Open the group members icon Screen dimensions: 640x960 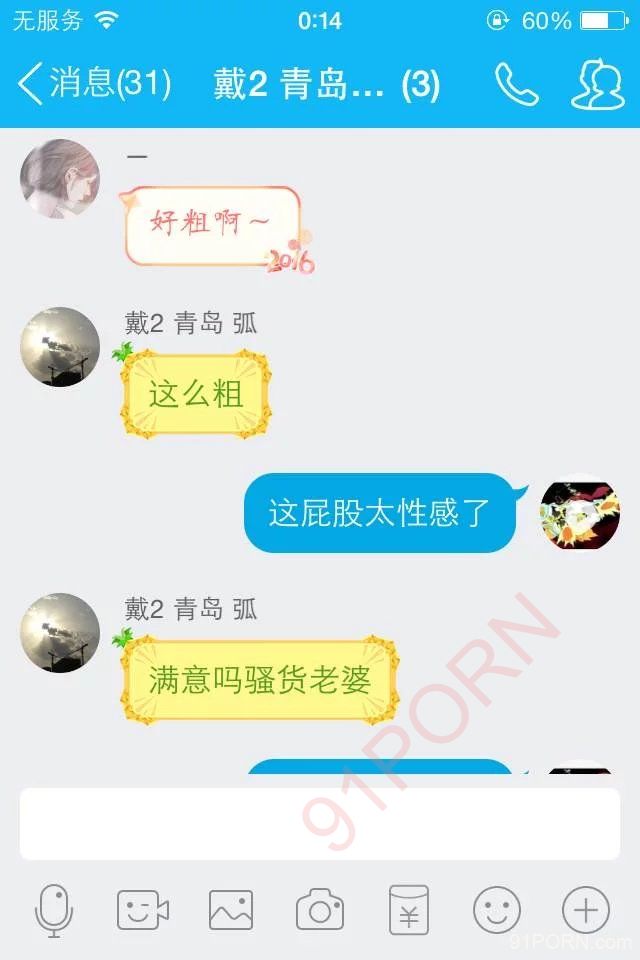coord(597,84)
